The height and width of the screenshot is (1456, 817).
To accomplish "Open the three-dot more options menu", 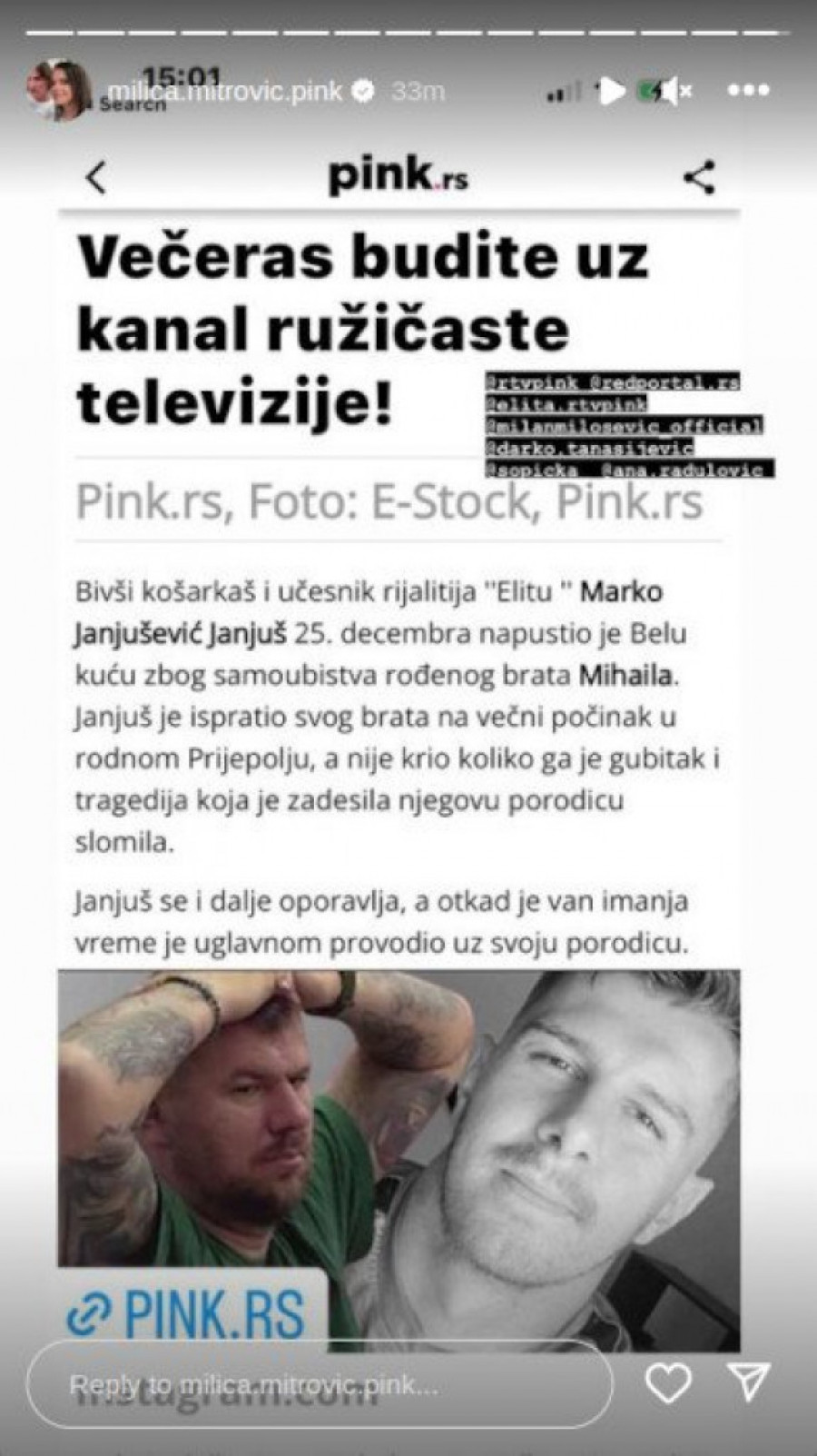I will pyautogui.click(x=749, y=91).
